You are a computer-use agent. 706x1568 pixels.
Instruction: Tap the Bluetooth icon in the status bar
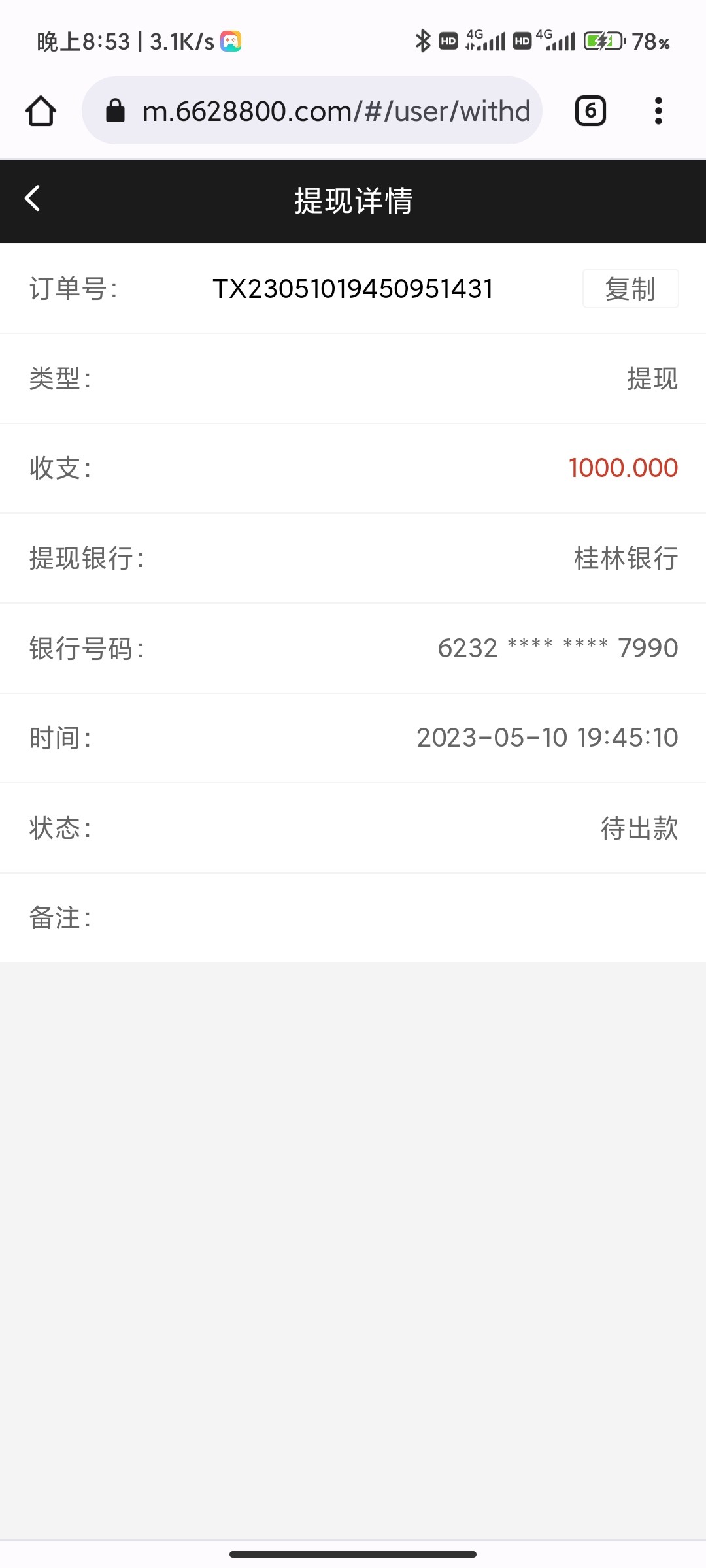click(423, 41)
